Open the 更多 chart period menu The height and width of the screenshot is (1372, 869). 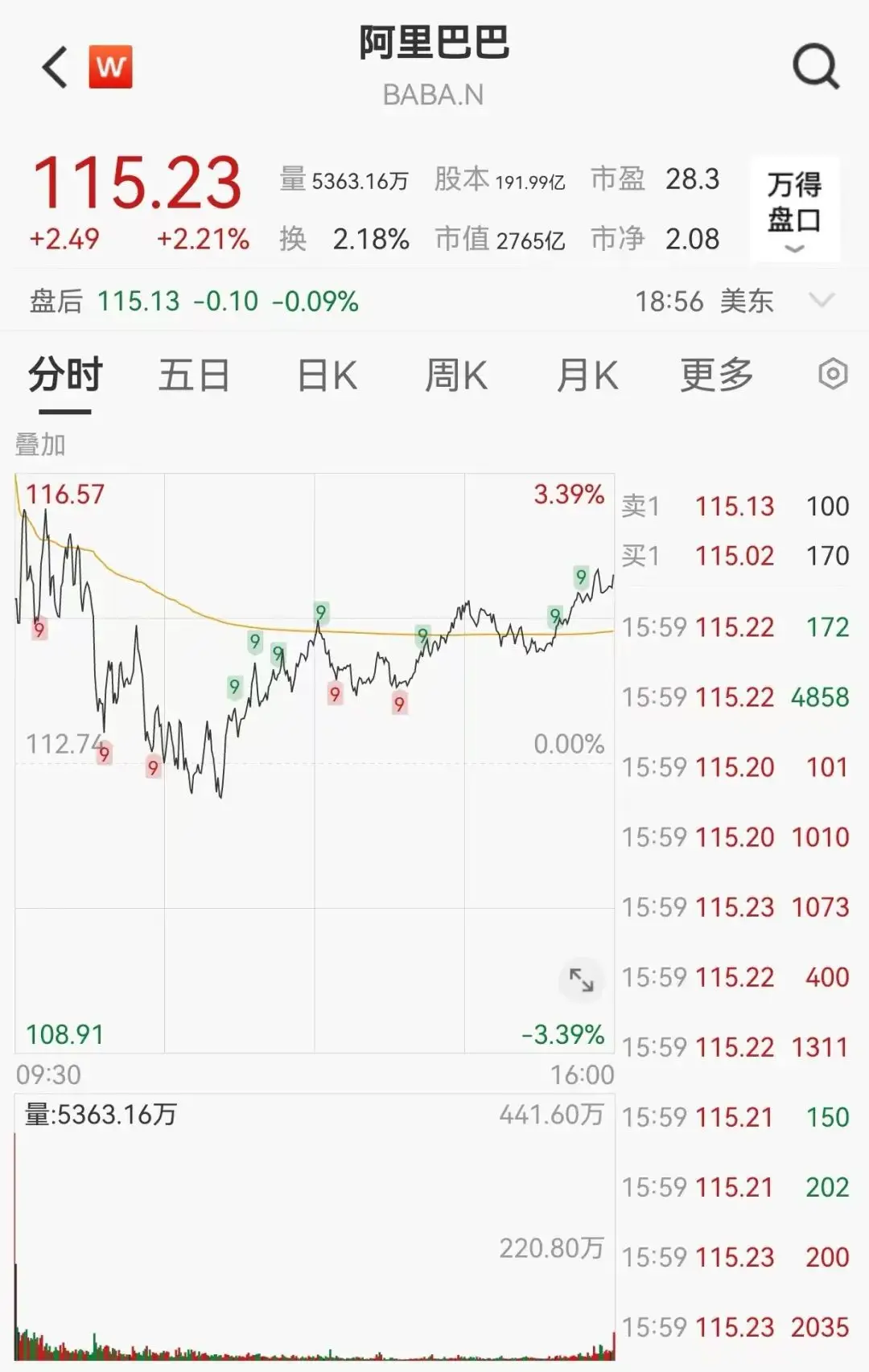pyautogui.click(x=719, y=374)
